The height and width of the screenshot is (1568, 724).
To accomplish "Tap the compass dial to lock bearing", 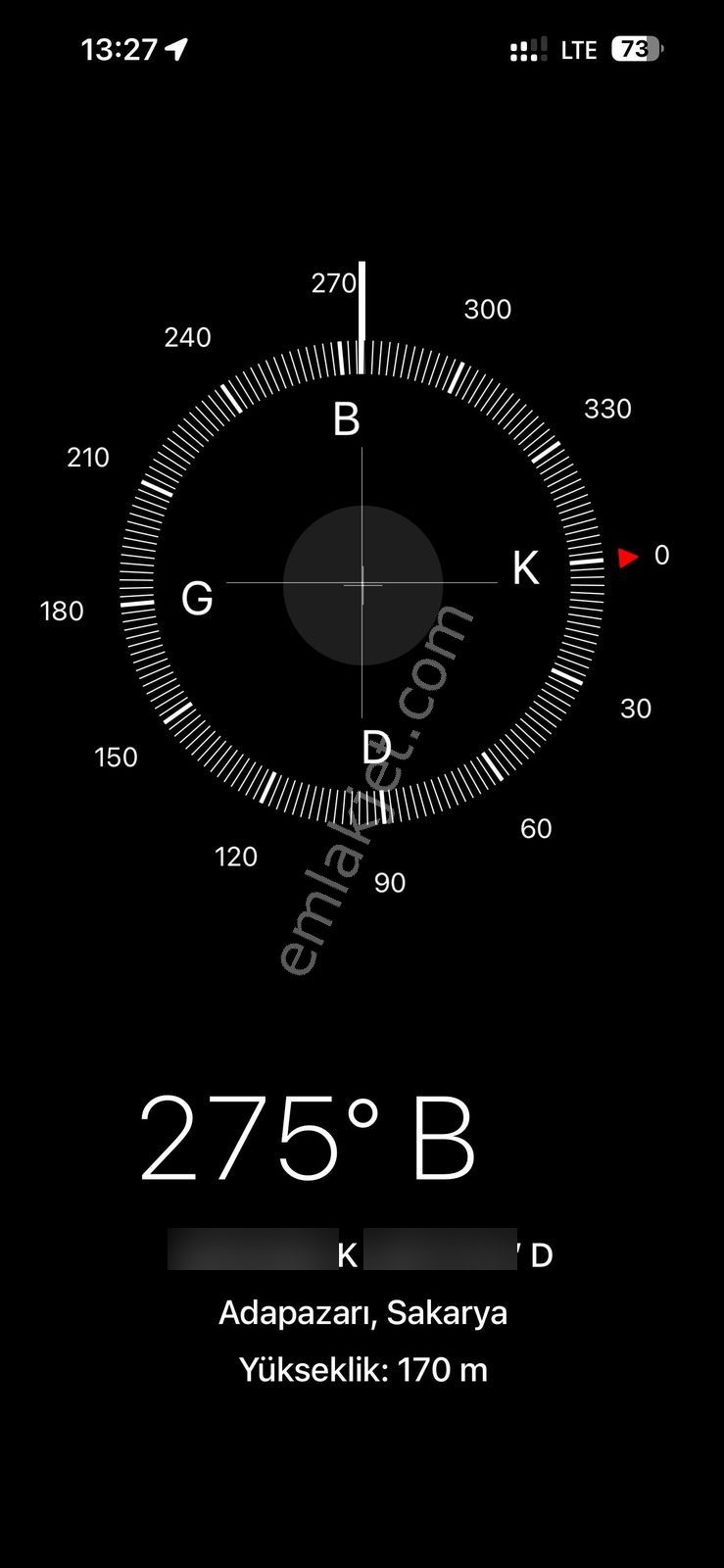I will point(362,584).
